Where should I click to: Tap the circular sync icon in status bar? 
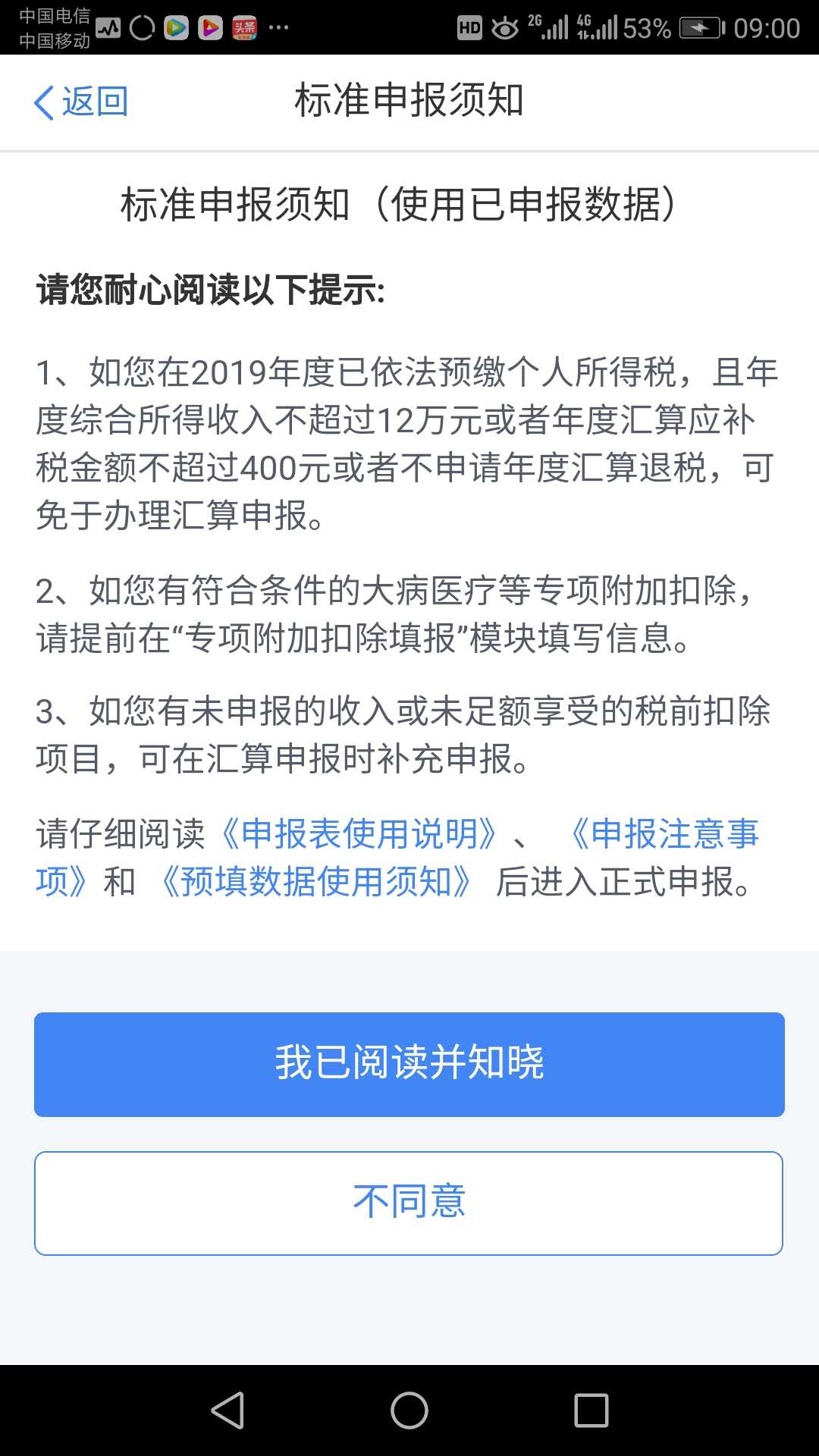144,27
